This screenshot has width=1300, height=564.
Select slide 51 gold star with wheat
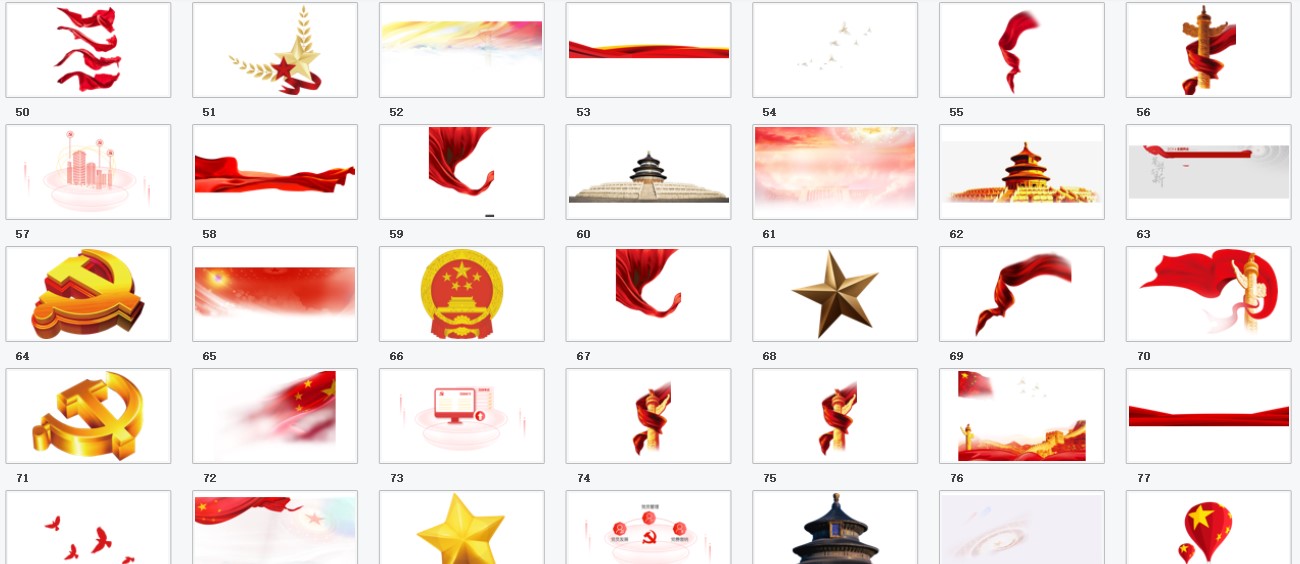(x=275, y=50)
